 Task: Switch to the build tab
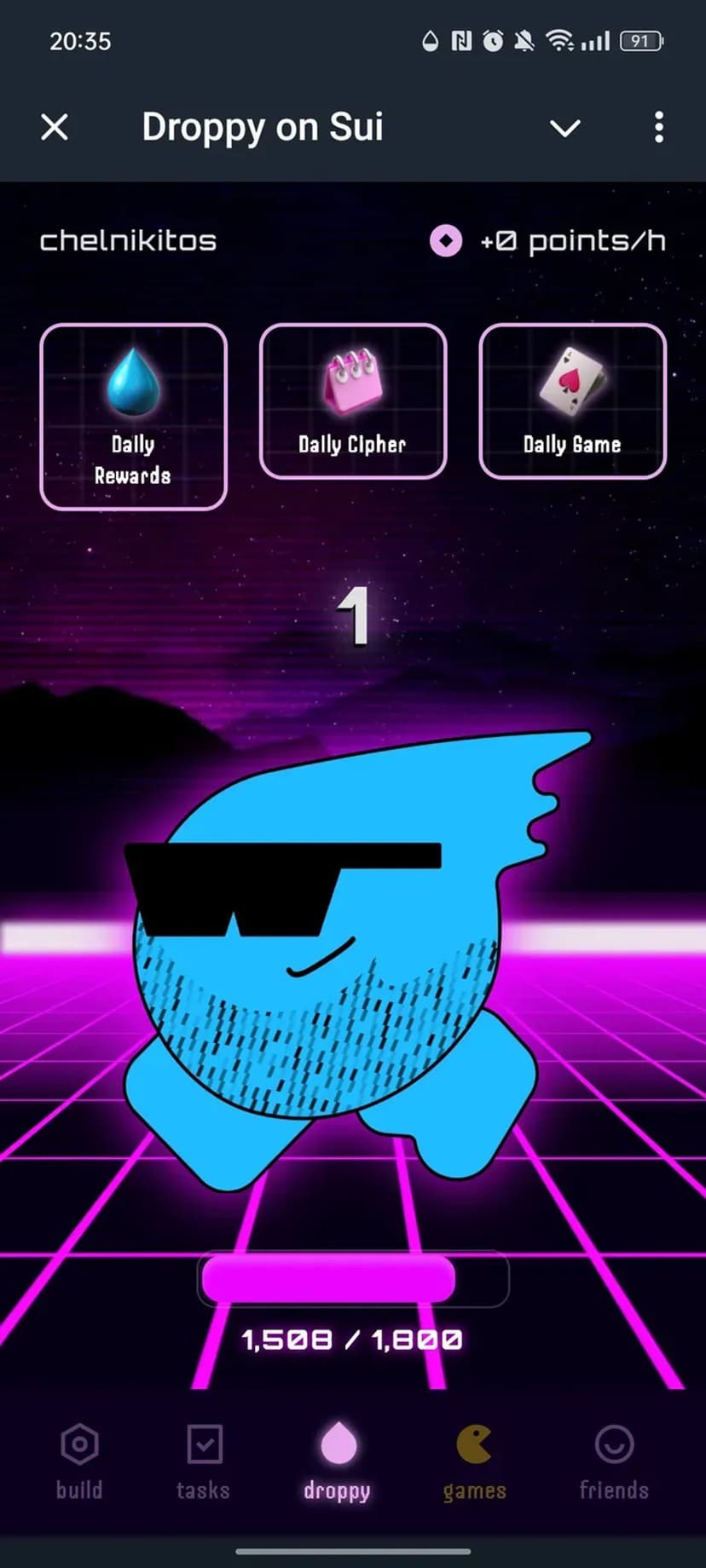pos(79,1461)
